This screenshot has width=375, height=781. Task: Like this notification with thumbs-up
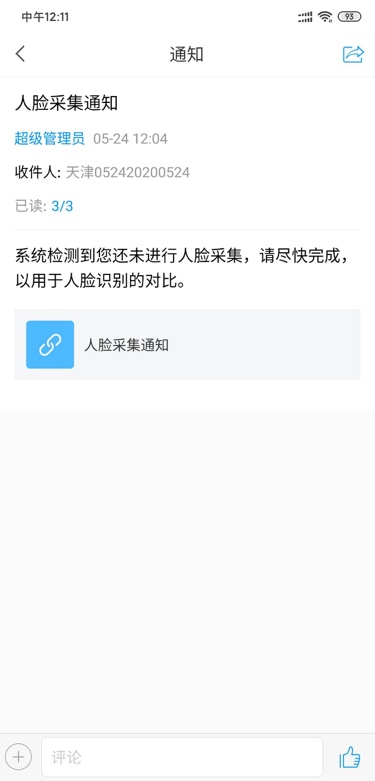click(350, 757)
